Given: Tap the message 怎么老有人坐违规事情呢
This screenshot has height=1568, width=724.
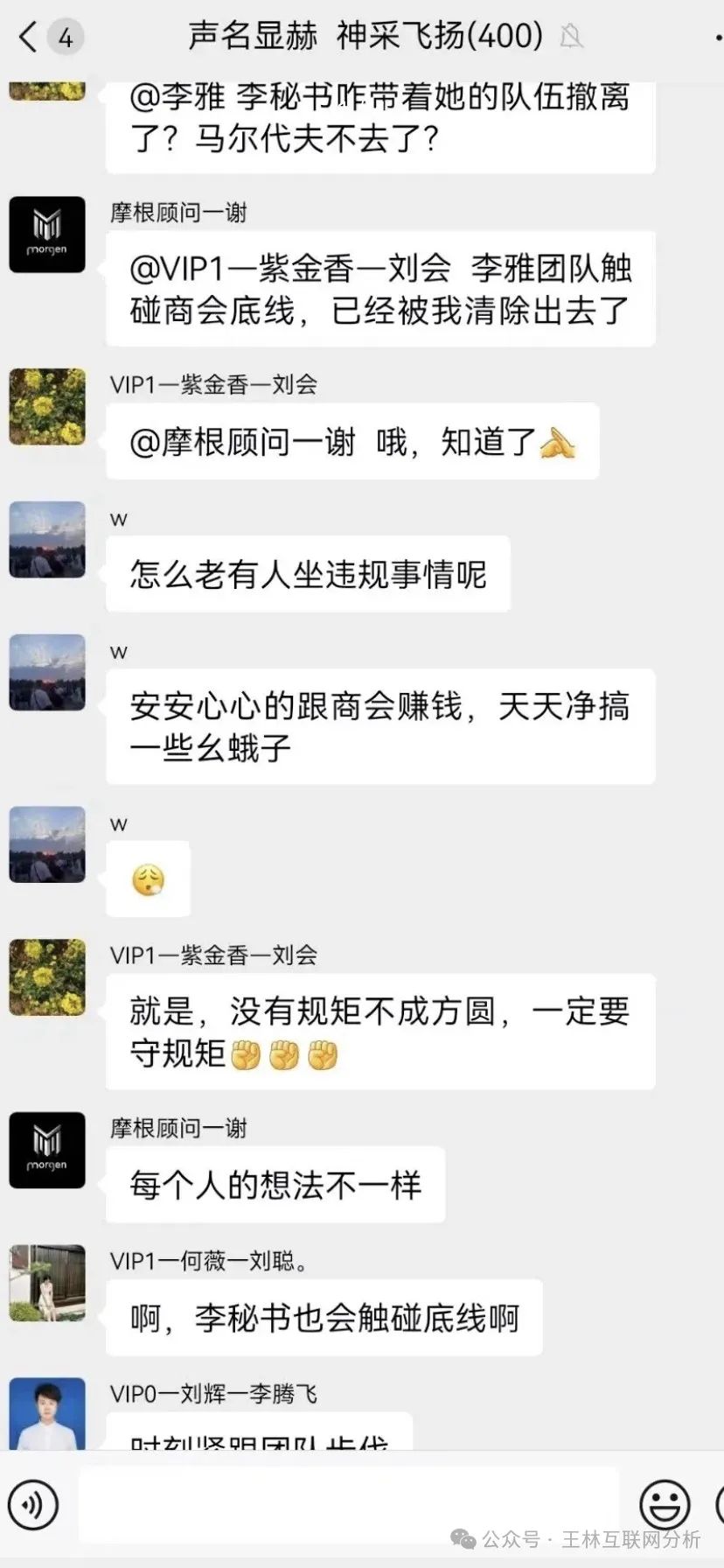Looking at the screenshot, I should pyautogui.click(x=308, y=573).
